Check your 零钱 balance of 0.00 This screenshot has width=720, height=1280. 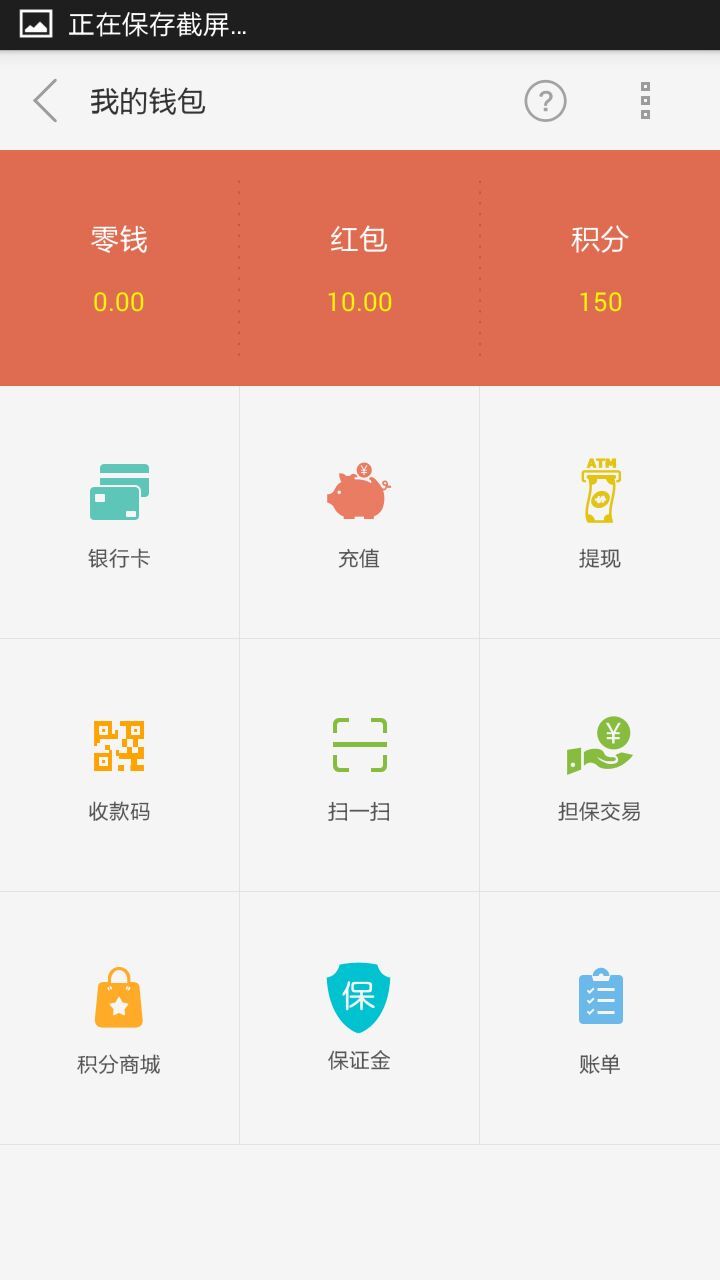tap(119, 270)
